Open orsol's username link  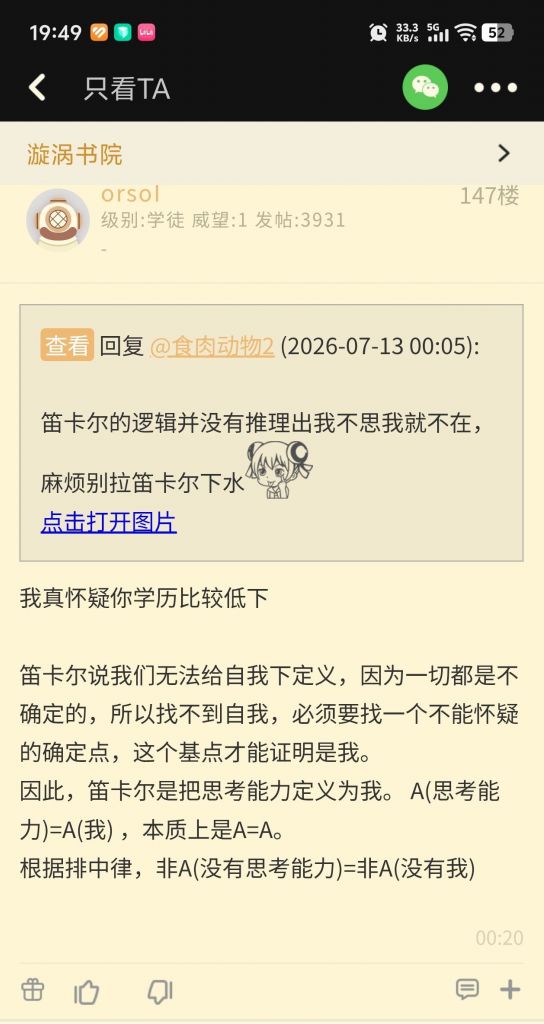(x=131, y=194)
